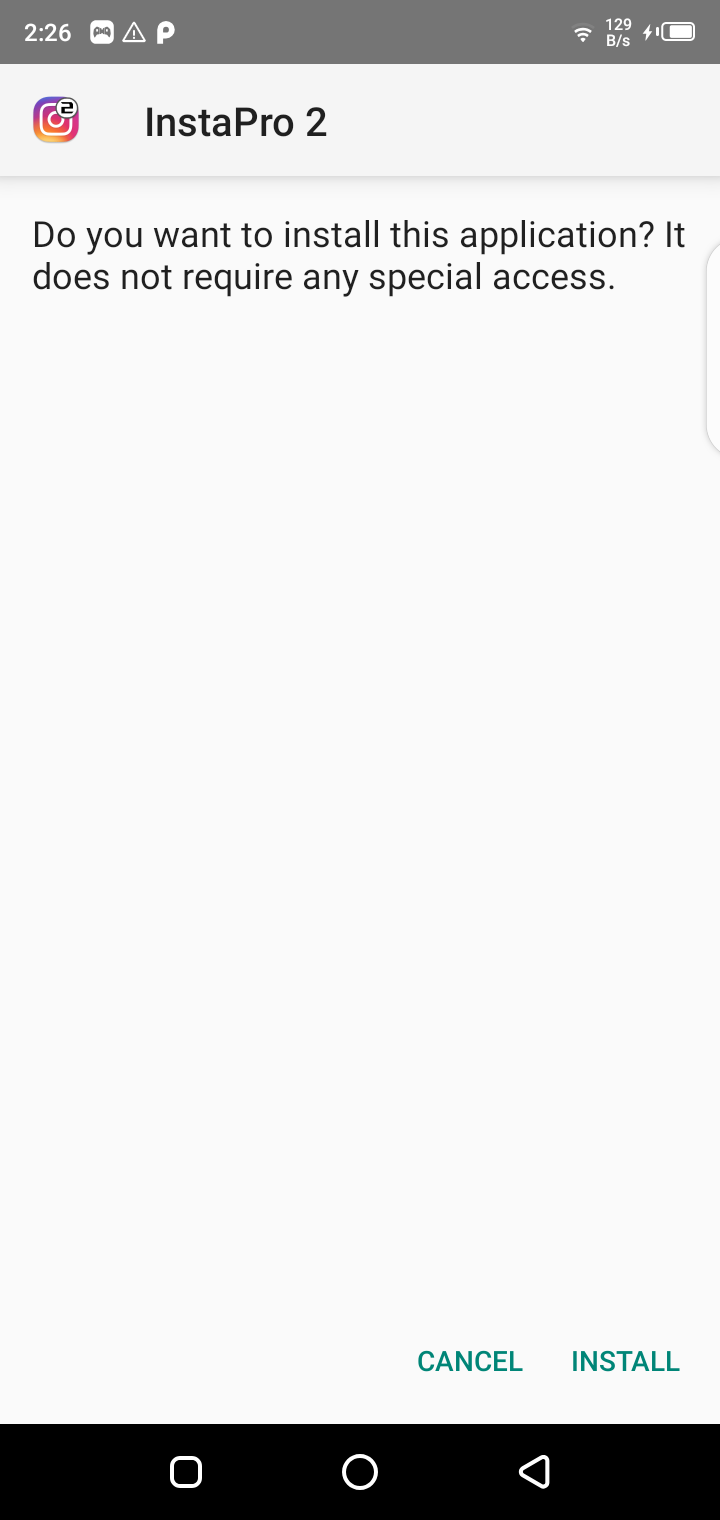This screenshot has height=1520, width=720.
Task: Cancel the installation
Action: point(470,1361)
